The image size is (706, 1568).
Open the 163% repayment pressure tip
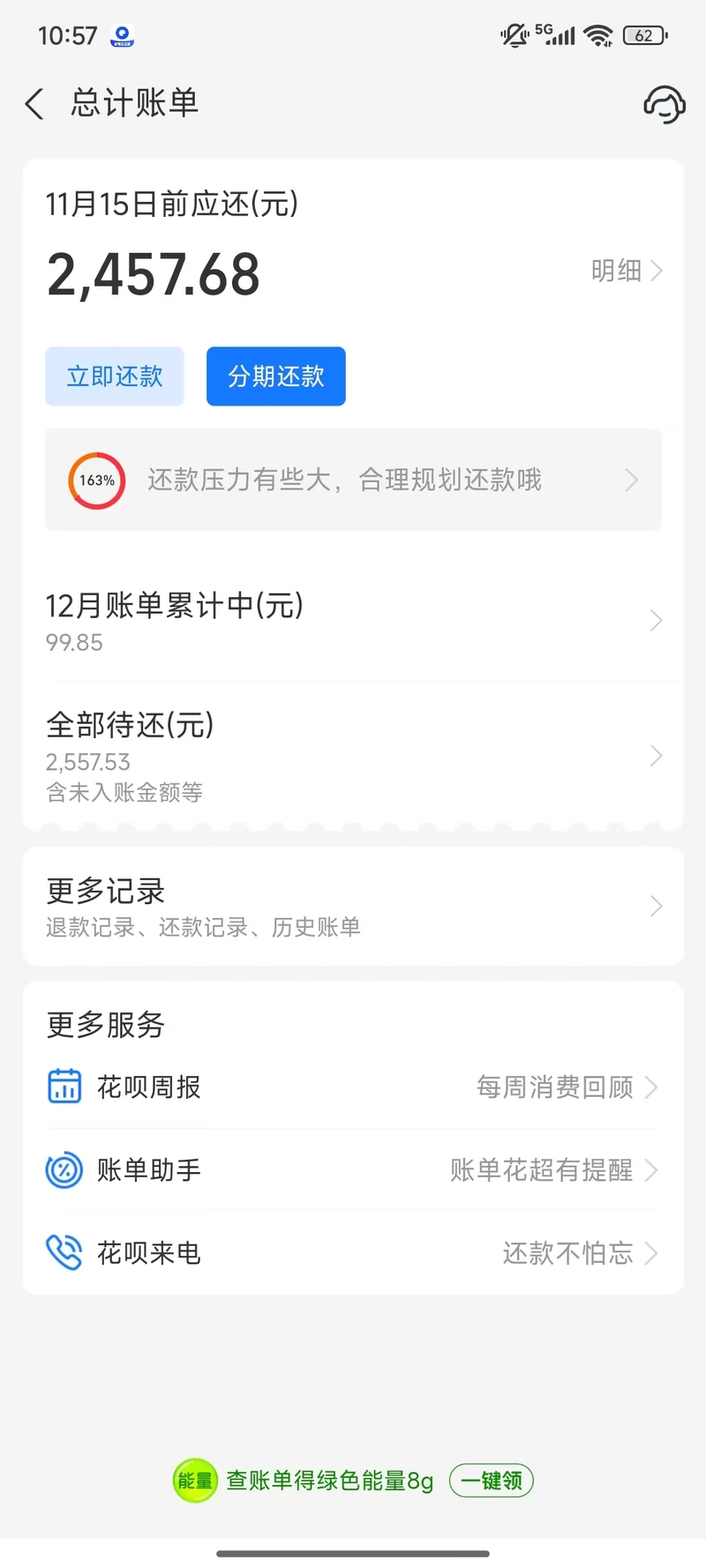pyautogui.click(x=353, y=481)
